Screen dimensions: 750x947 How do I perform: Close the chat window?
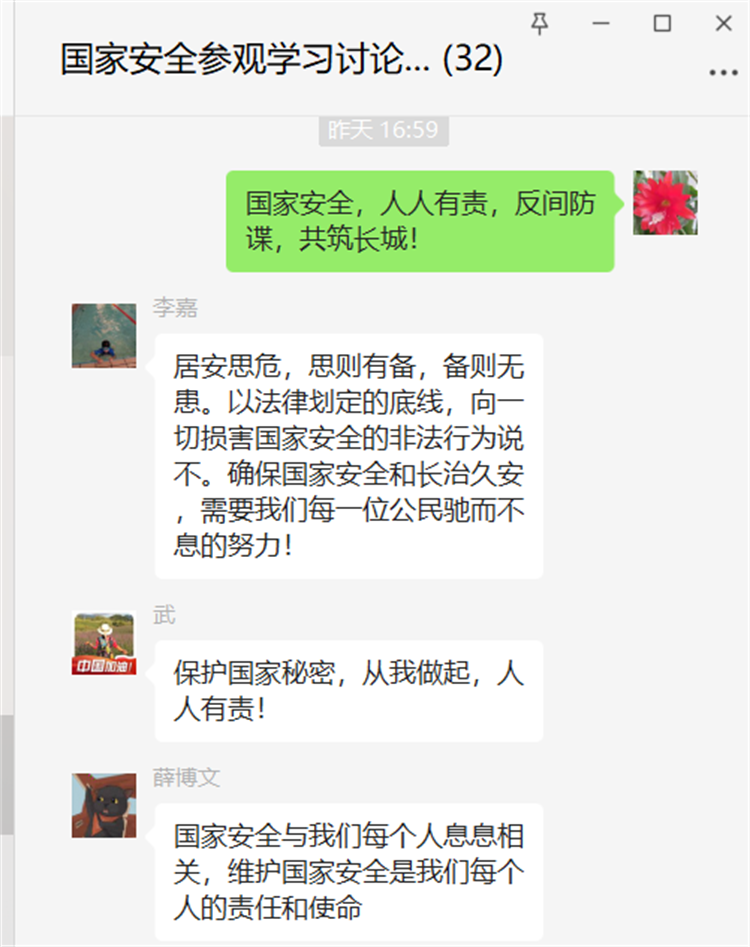click(x=723, y=24)
